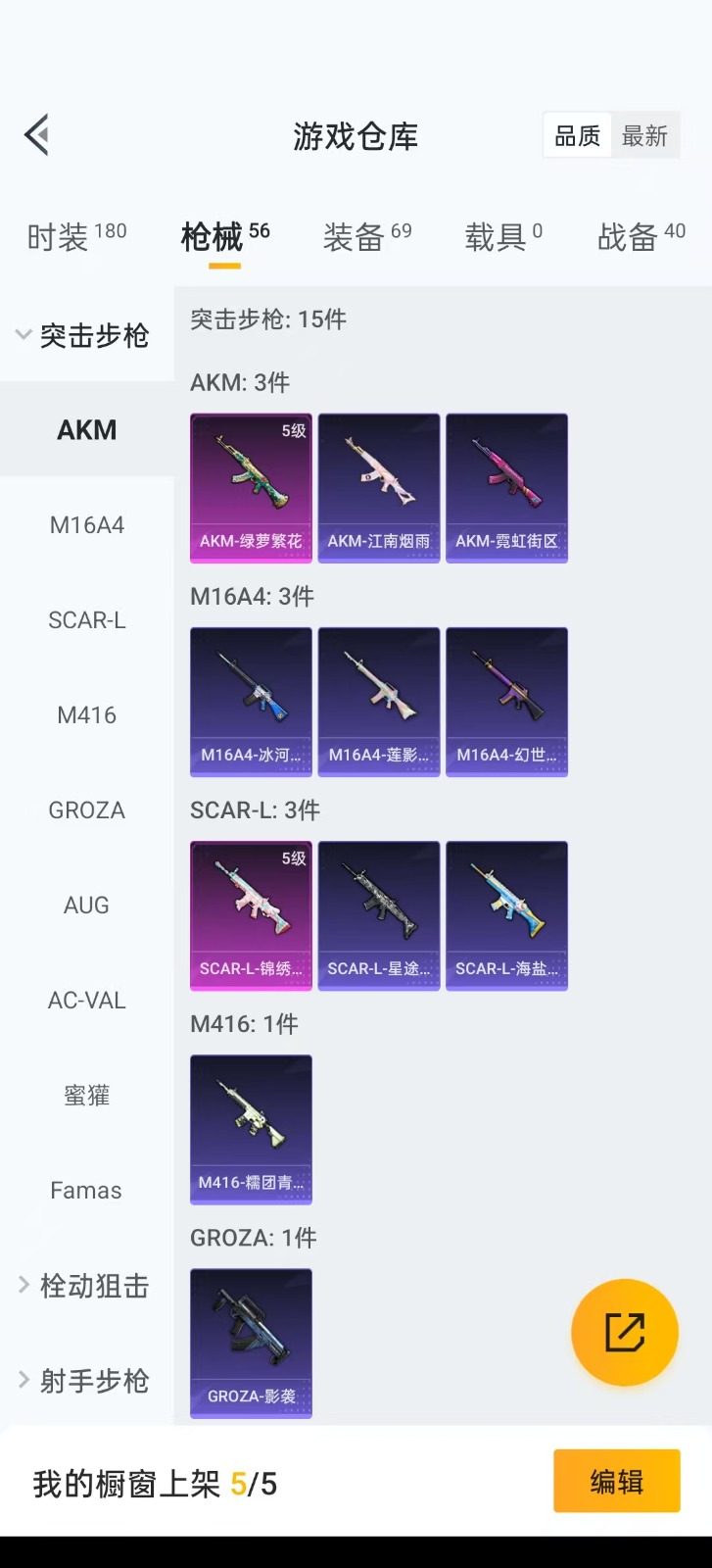Expand the 射手步枪 category
Screen dimensions: 712x1568
[85, 1381]
